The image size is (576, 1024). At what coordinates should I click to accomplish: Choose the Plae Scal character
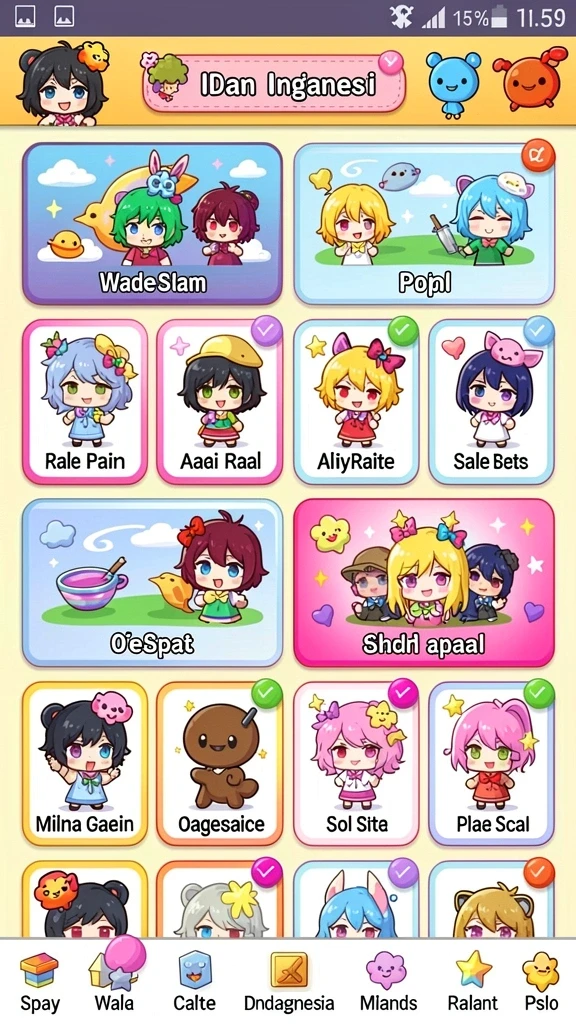pos(491,764)
